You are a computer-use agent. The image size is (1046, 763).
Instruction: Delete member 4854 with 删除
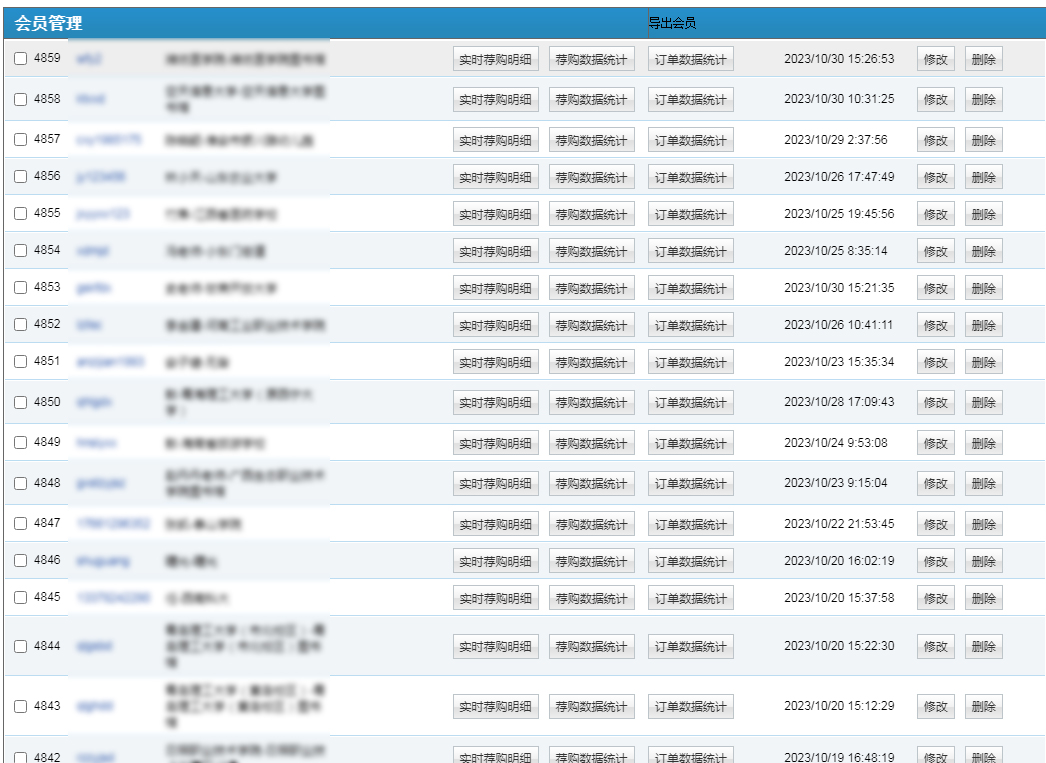click(983, 251)
